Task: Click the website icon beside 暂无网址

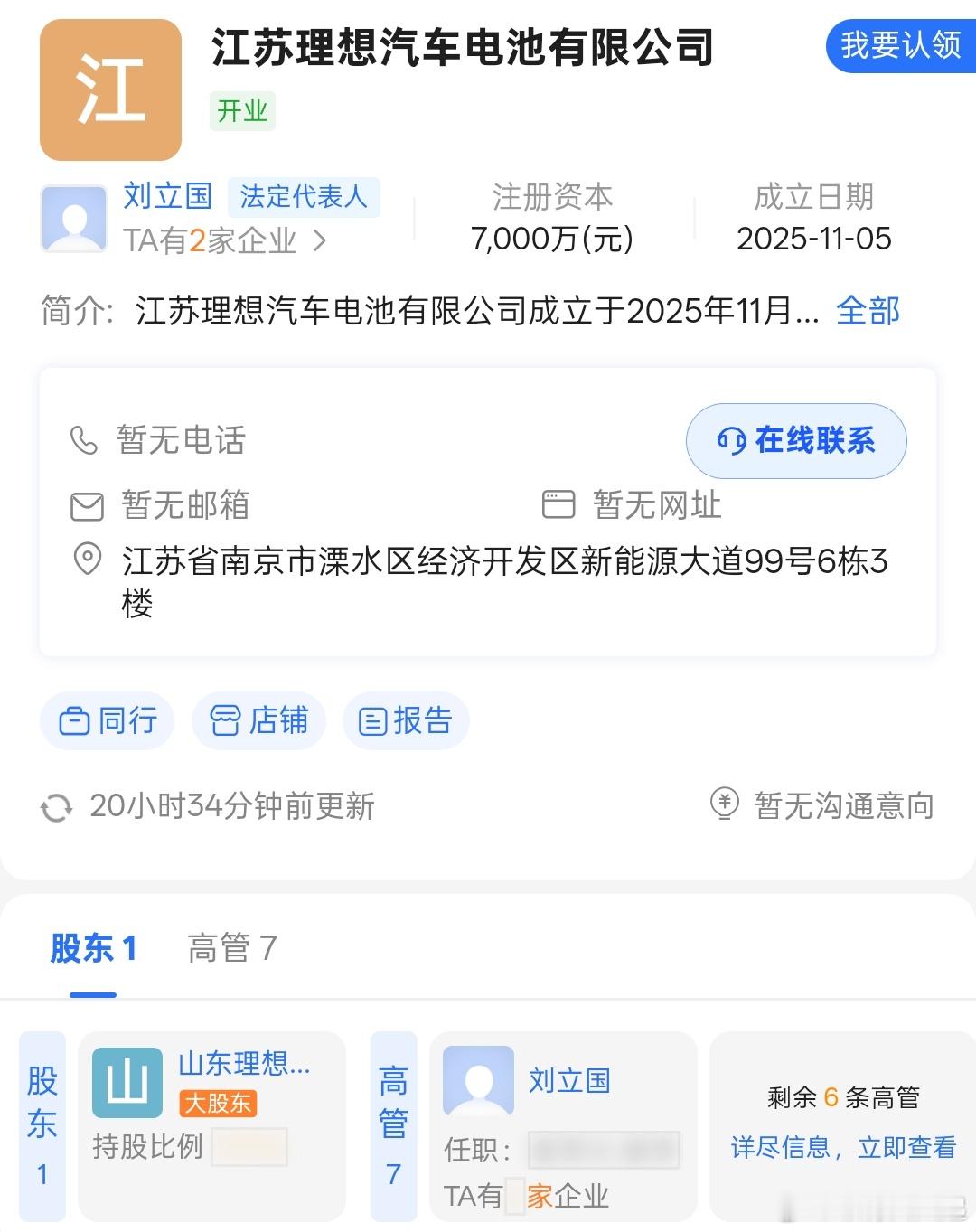Action: (558, 506)
